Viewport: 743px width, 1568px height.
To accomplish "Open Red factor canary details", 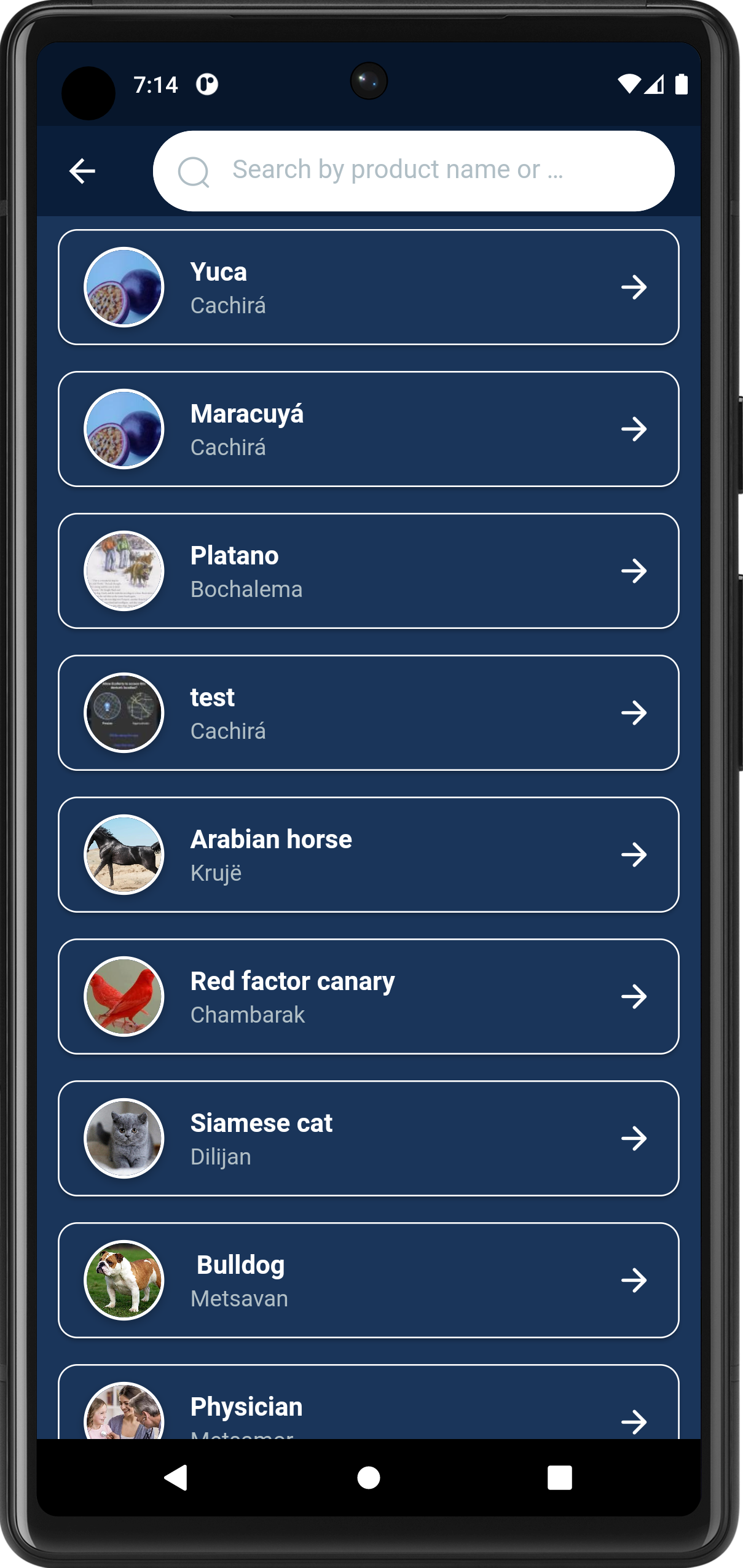I will (x=368, y=997).
